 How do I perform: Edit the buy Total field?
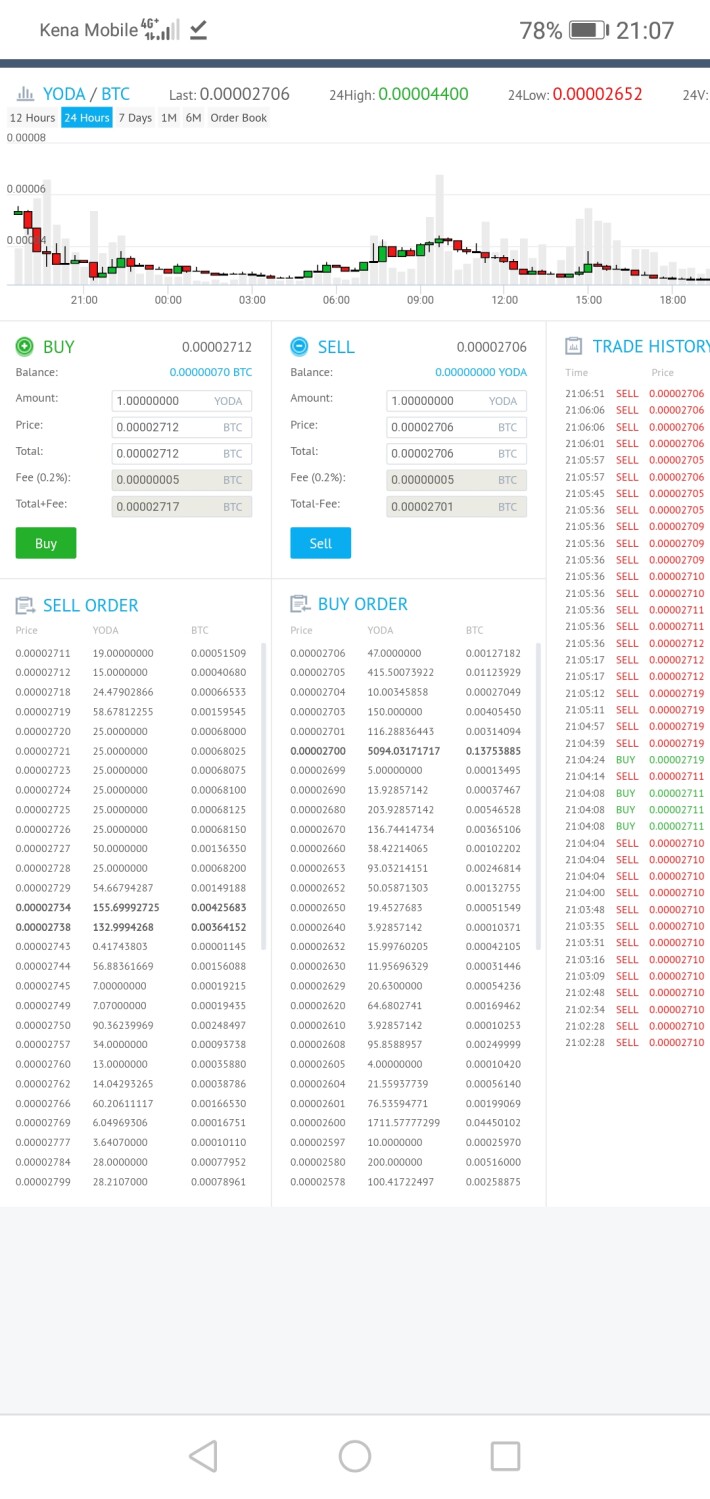[181, 453]
